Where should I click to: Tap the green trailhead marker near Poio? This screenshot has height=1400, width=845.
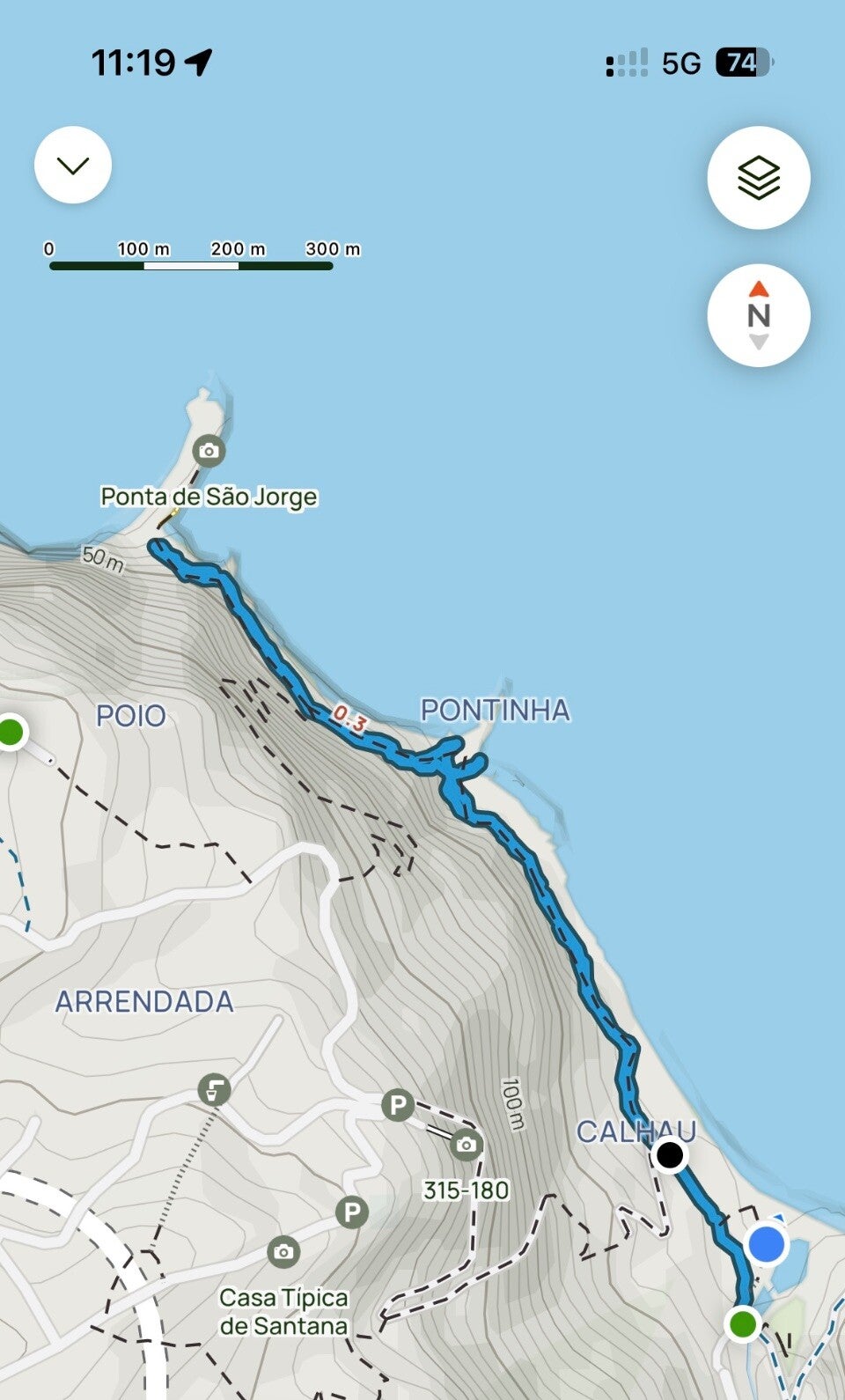(11, 732)
